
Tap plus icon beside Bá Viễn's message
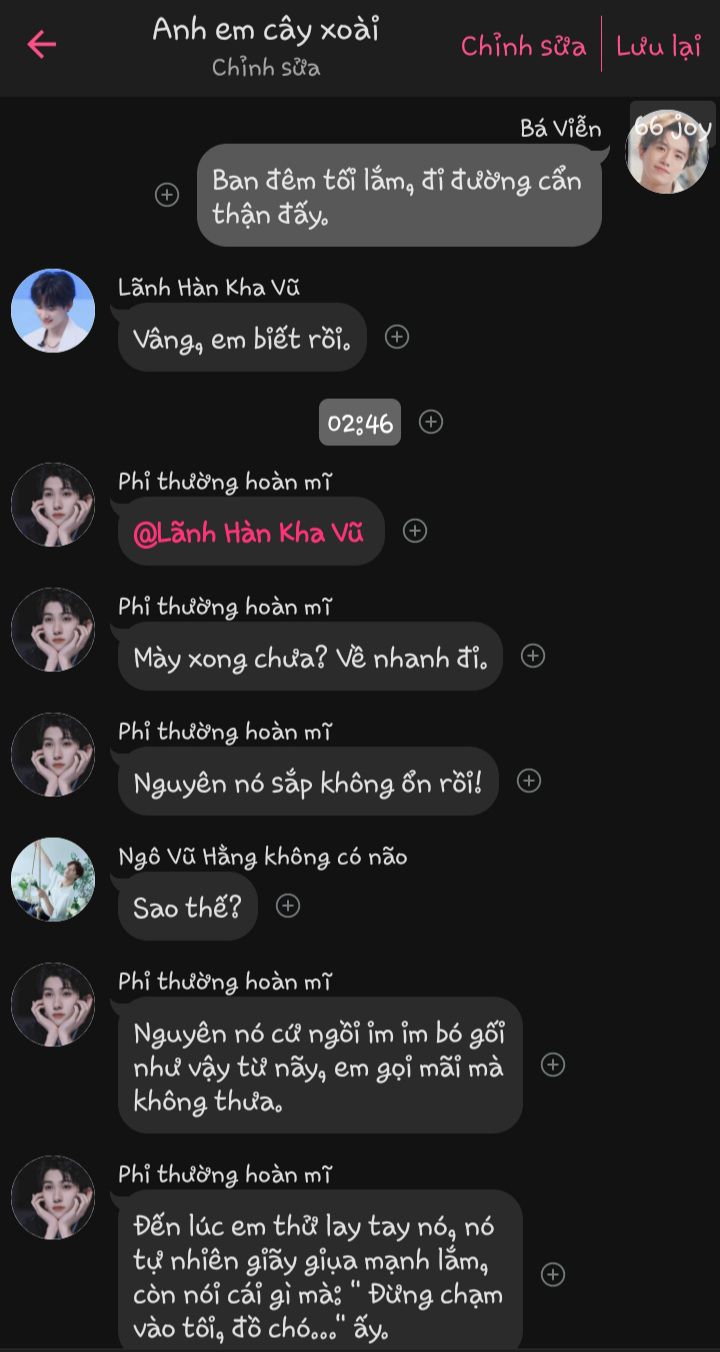(x=167, y=195)
